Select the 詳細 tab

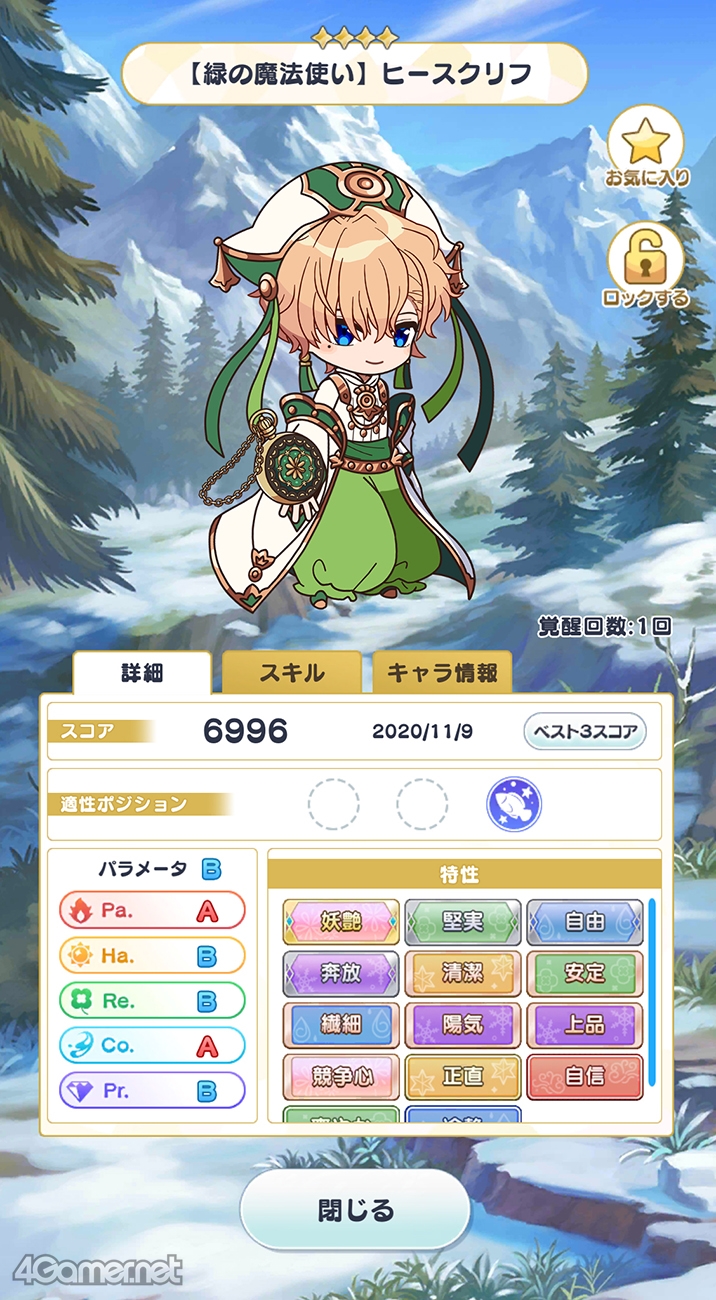pos(142,673)
